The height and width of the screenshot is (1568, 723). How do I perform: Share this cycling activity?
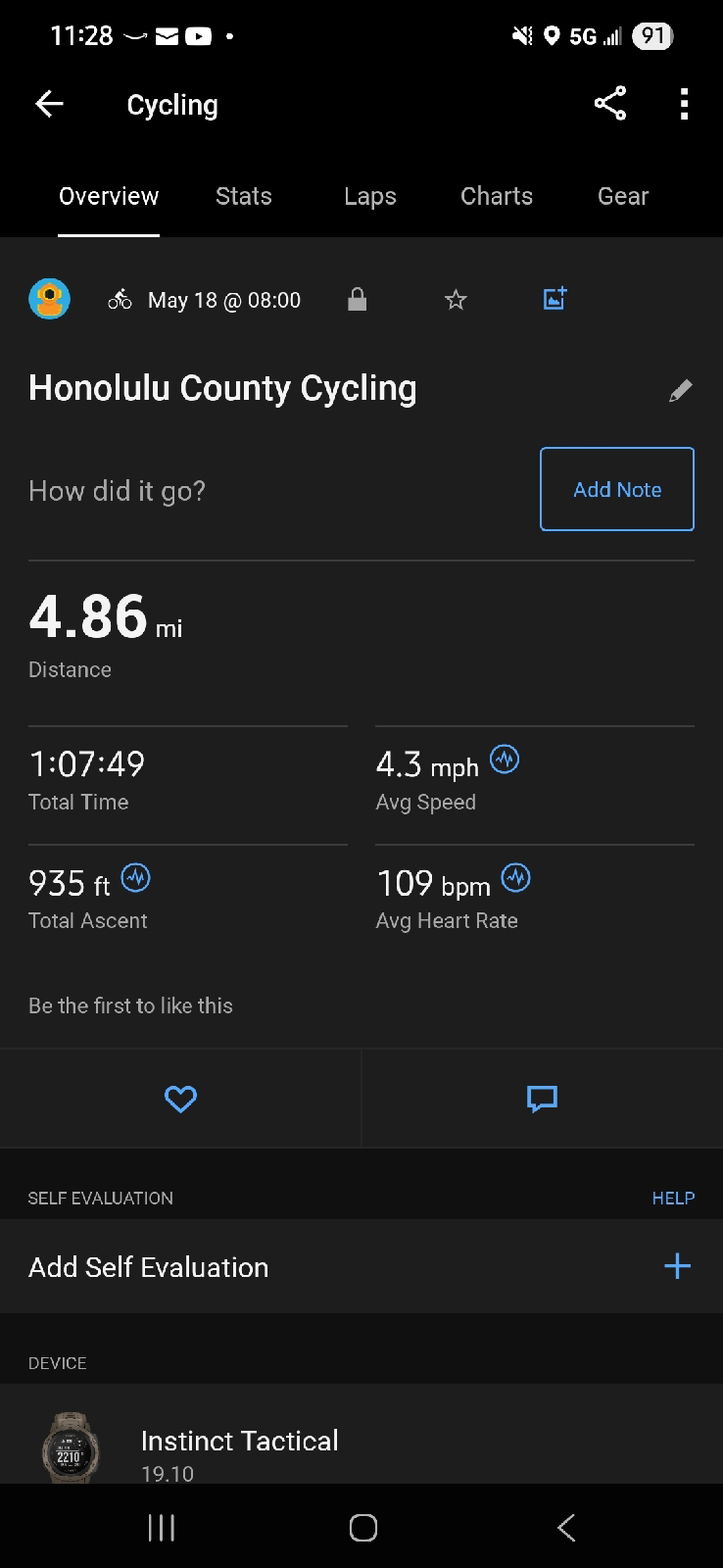point(609,104)
